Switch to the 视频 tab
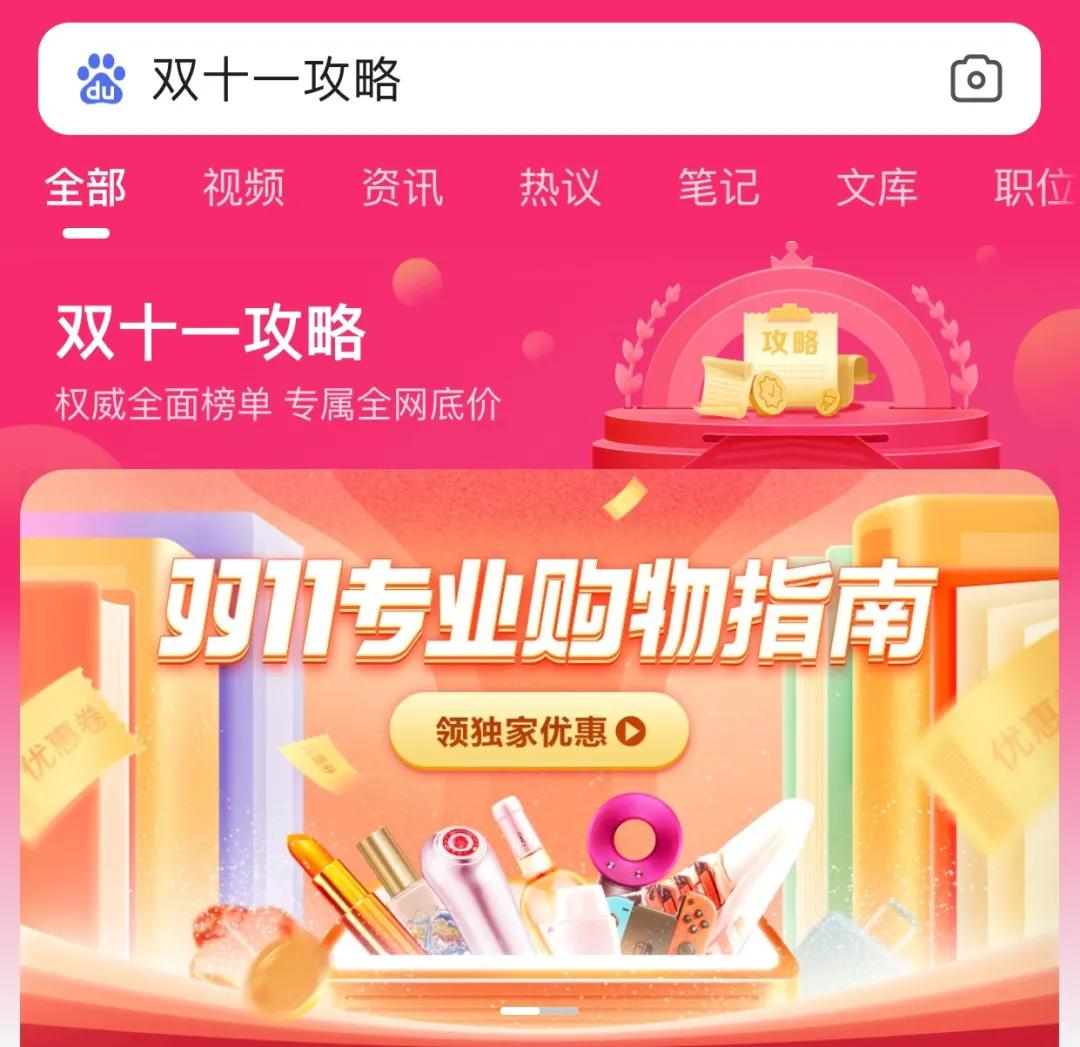This screenshot has width=1080, height=1047. pos(244,188)
